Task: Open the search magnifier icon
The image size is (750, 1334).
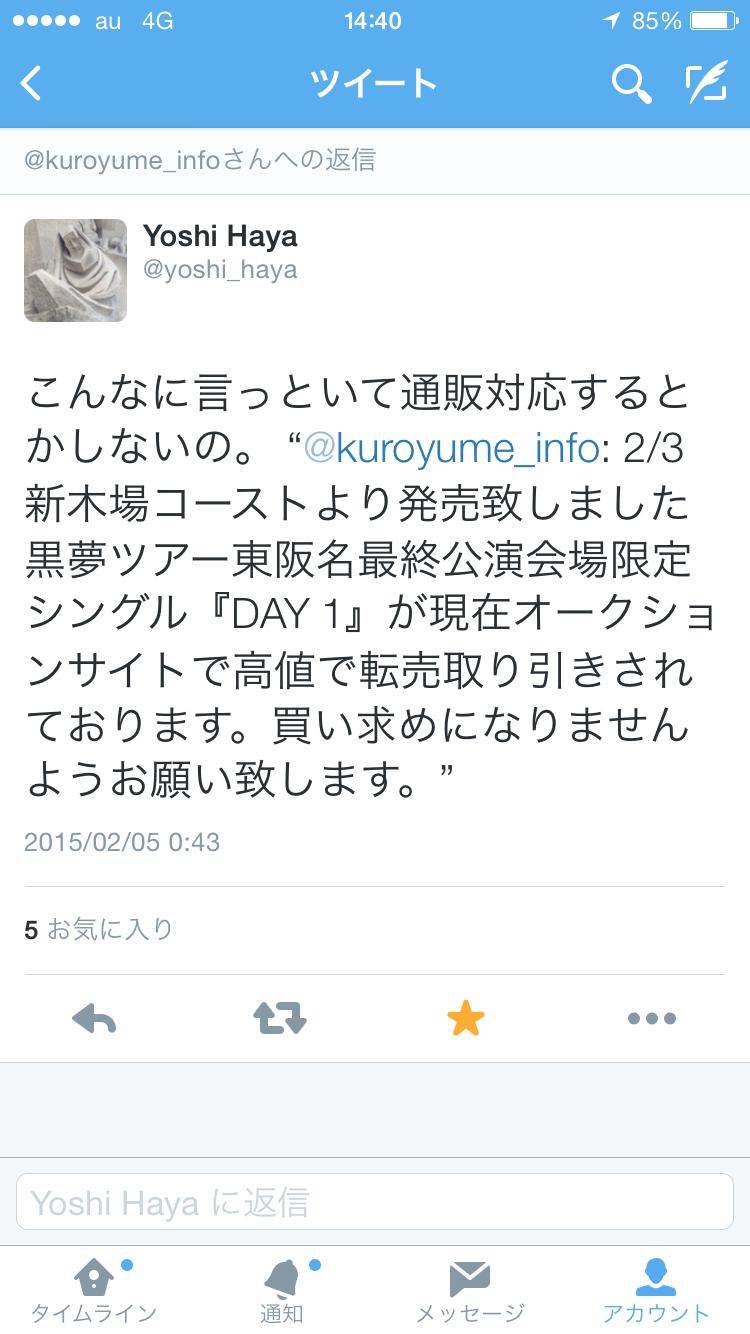Action: pos(631,84)
